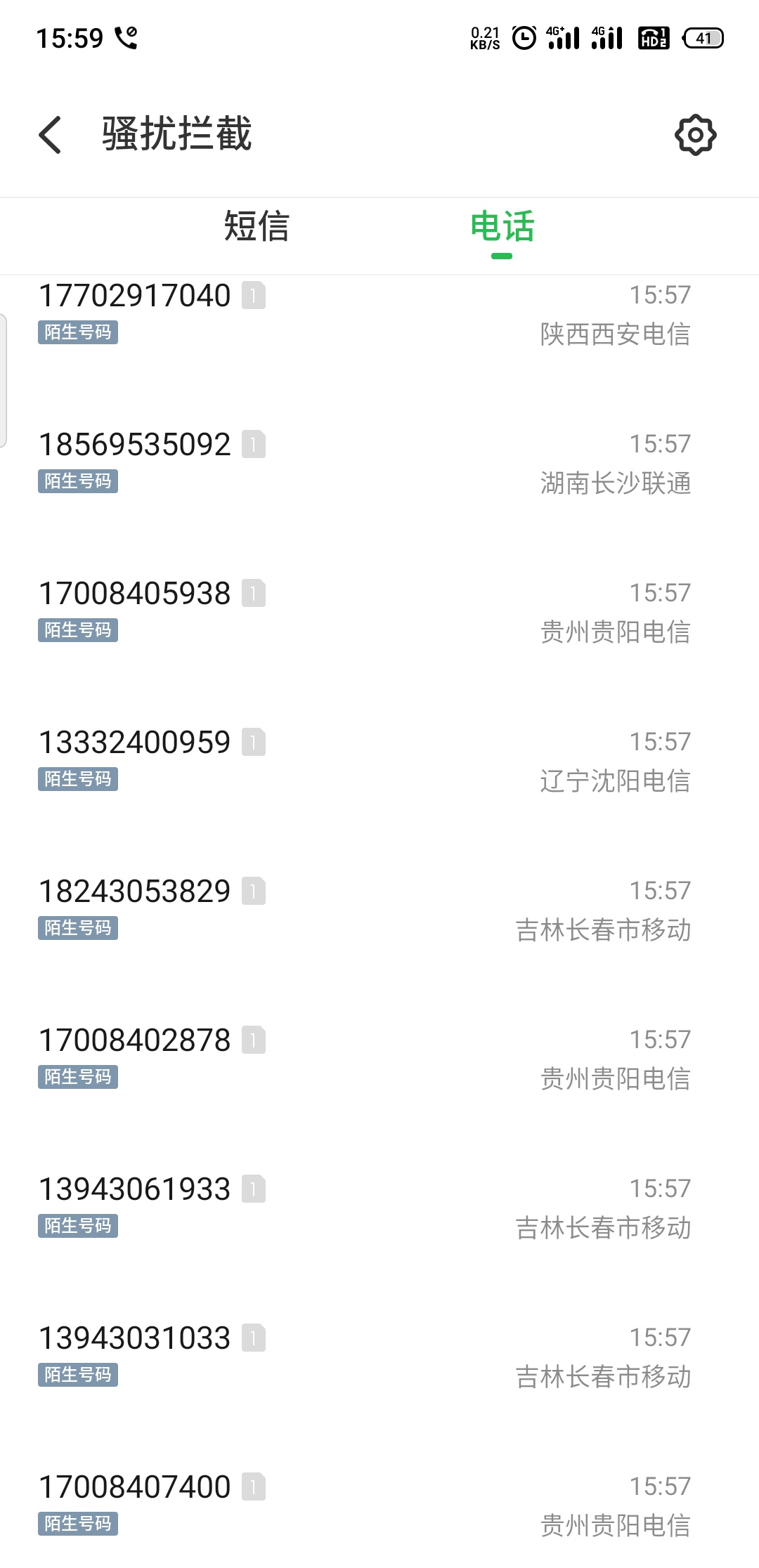
Task: Select the 电话 tab
Action: click(x=502, y=227)
